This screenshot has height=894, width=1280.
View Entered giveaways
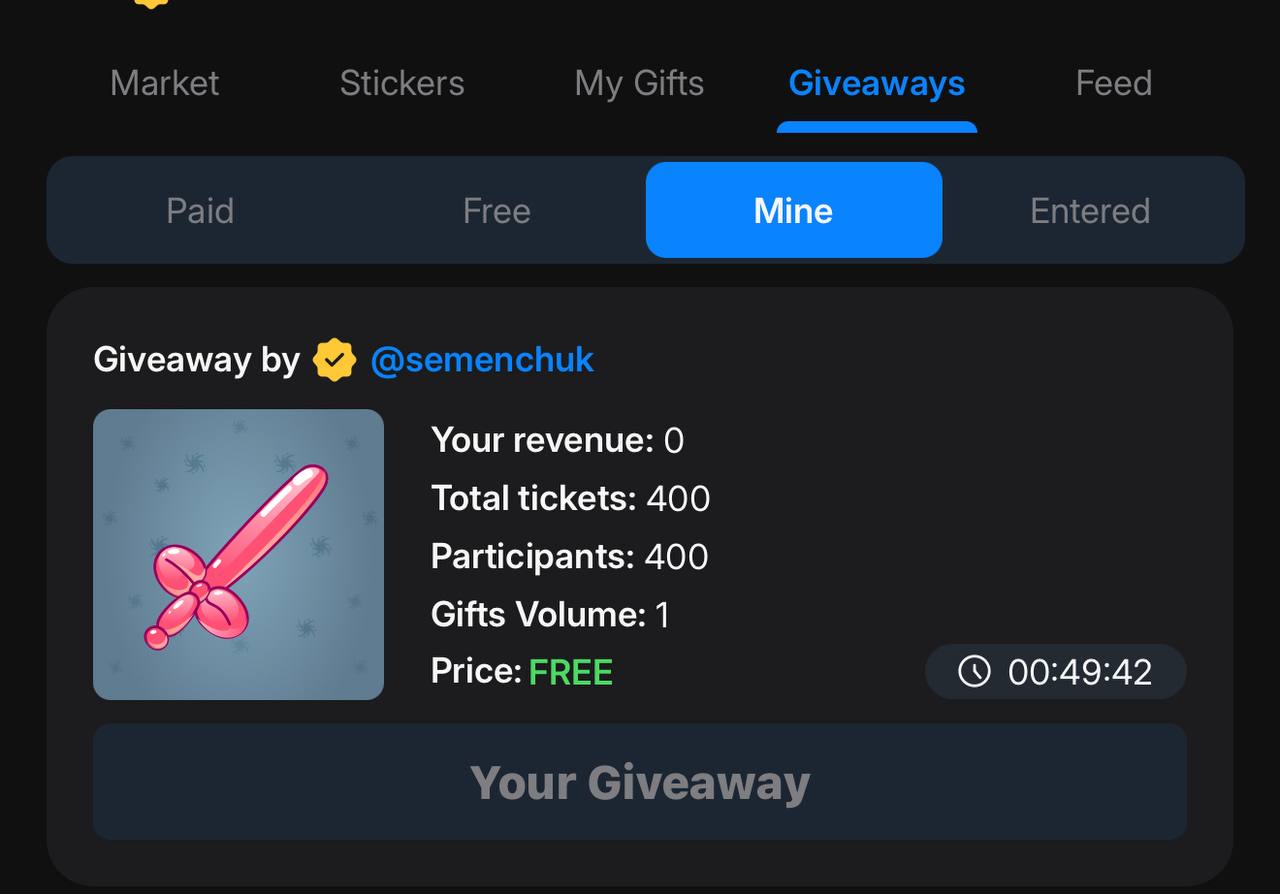click(x=1090, y=211)
